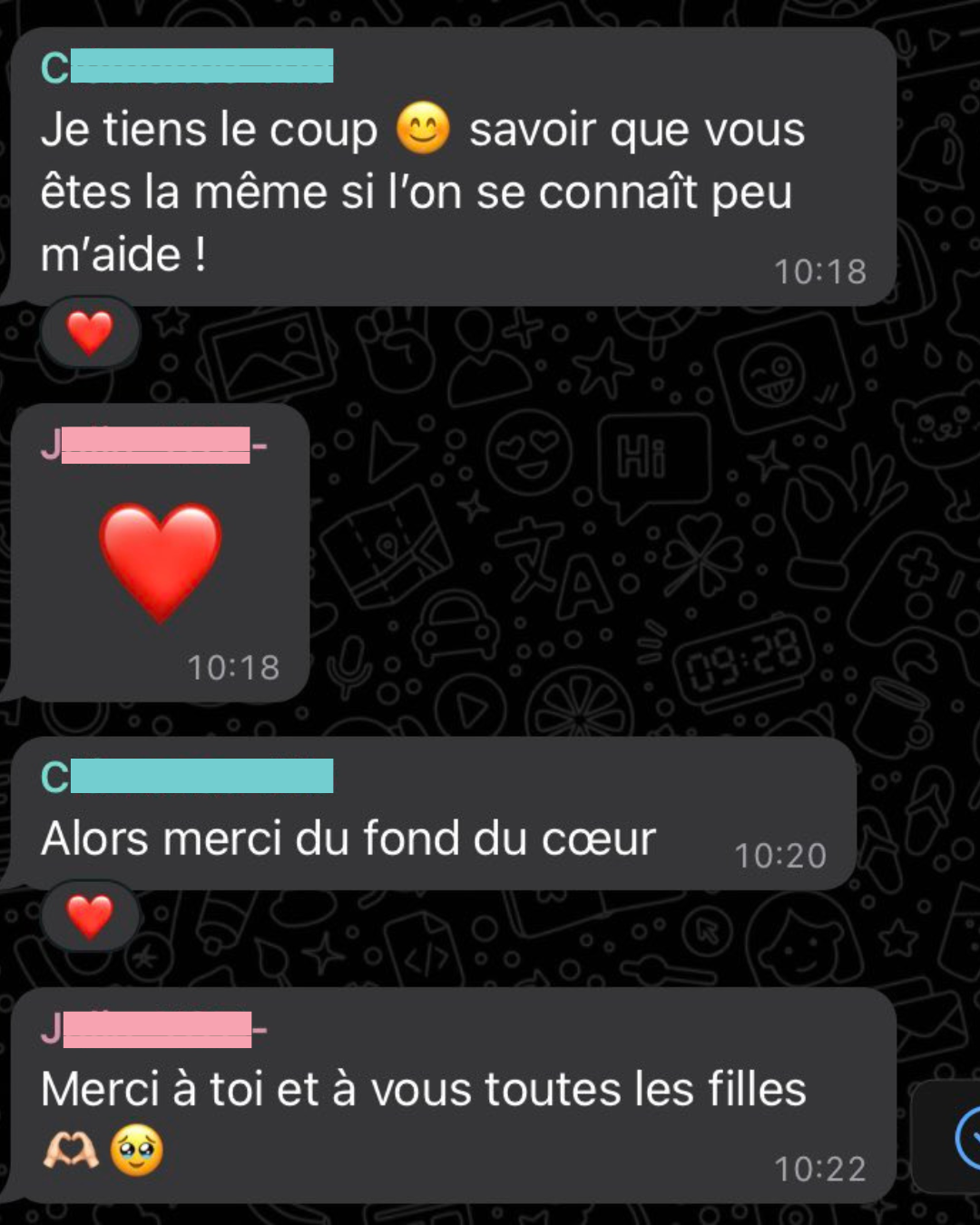Open sender name above 'Alors merci du fond' message
This screenshot has width=980, height=1225.
[x=187, y=777]
